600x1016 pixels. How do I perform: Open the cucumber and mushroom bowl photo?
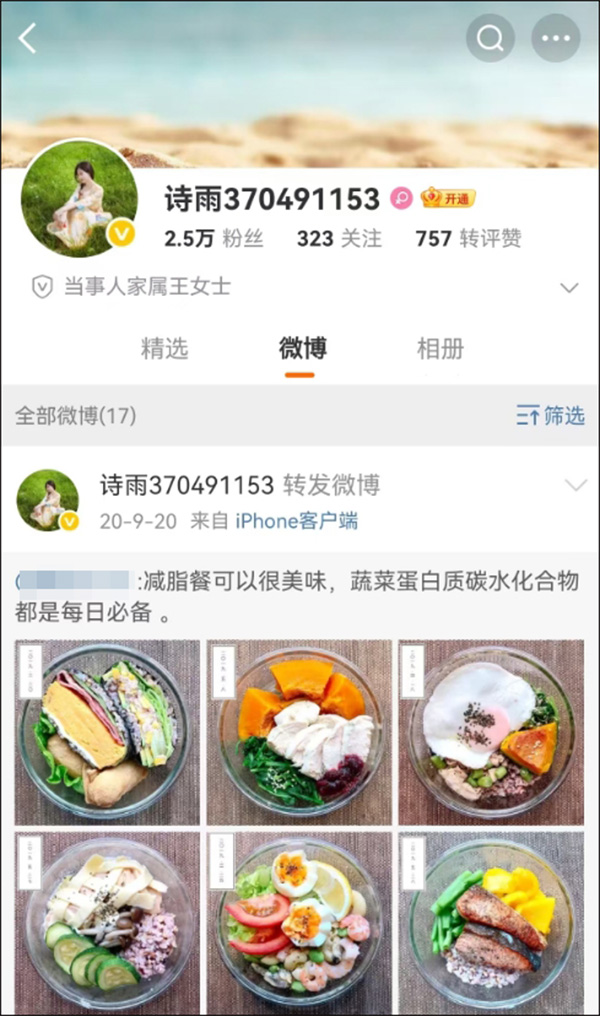click(x=106, y=922)
